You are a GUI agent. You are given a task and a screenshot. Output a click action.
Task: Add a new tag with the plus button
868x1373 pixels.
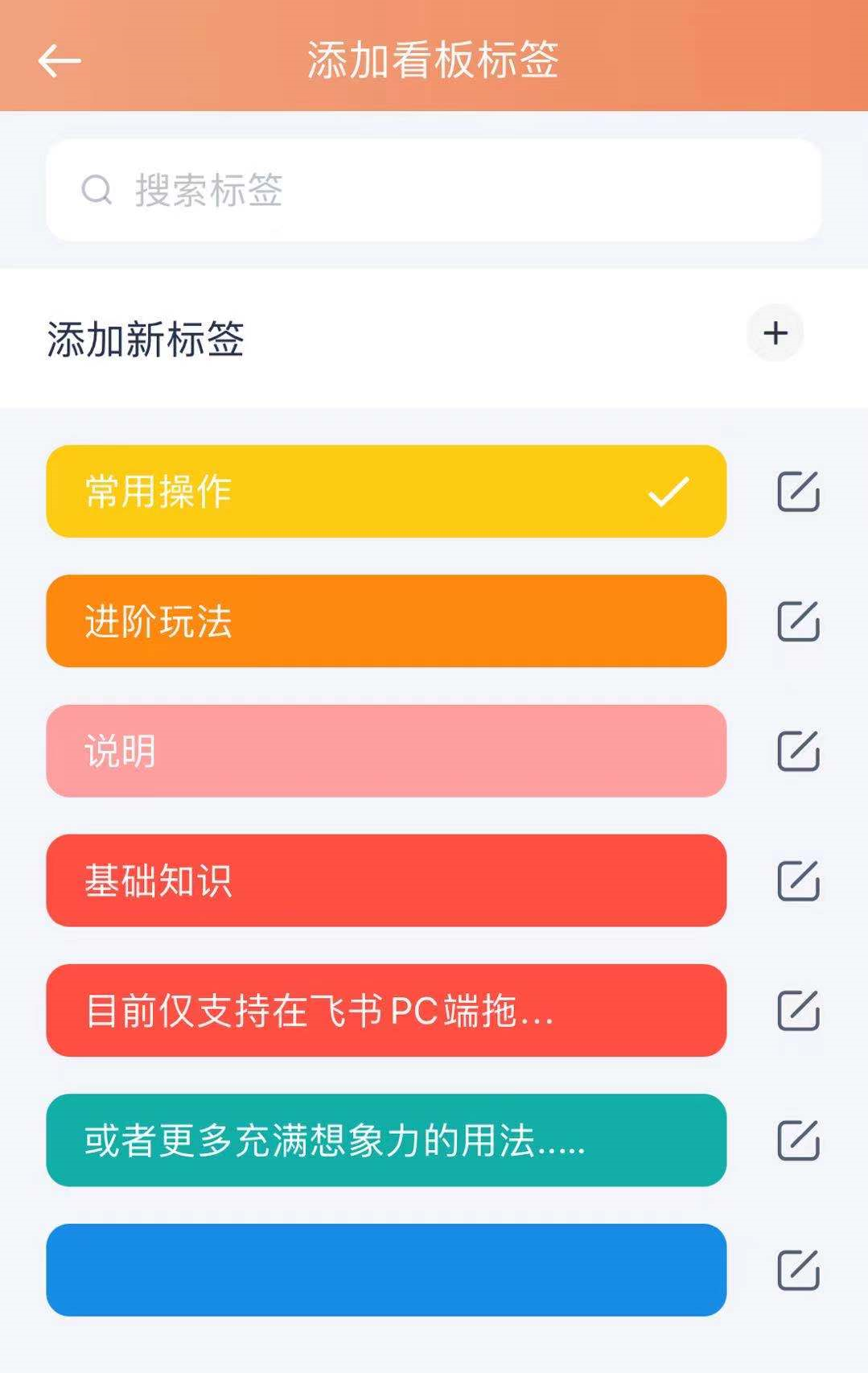coord(775,333)
